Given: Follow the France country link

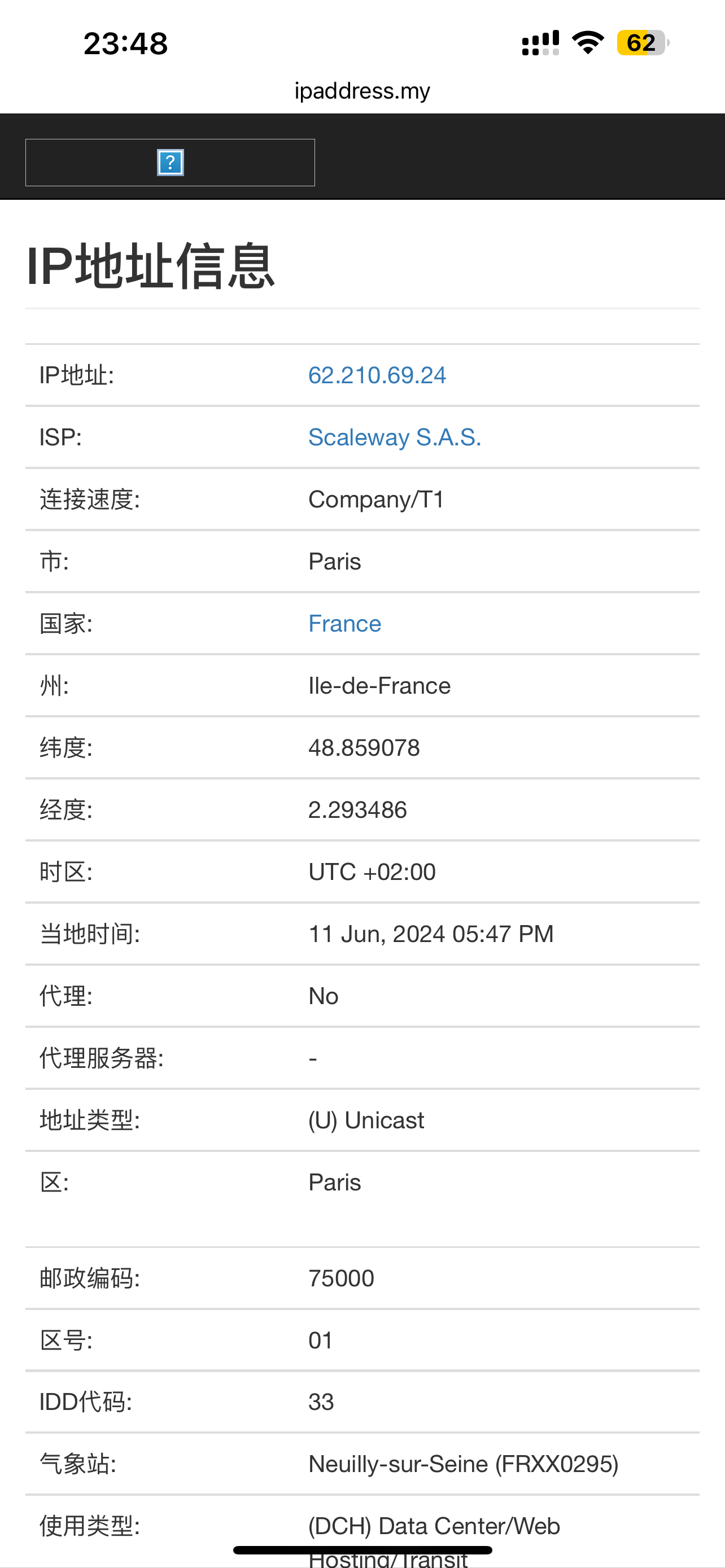Looking at the screenshot, I should tap(344, 623).
